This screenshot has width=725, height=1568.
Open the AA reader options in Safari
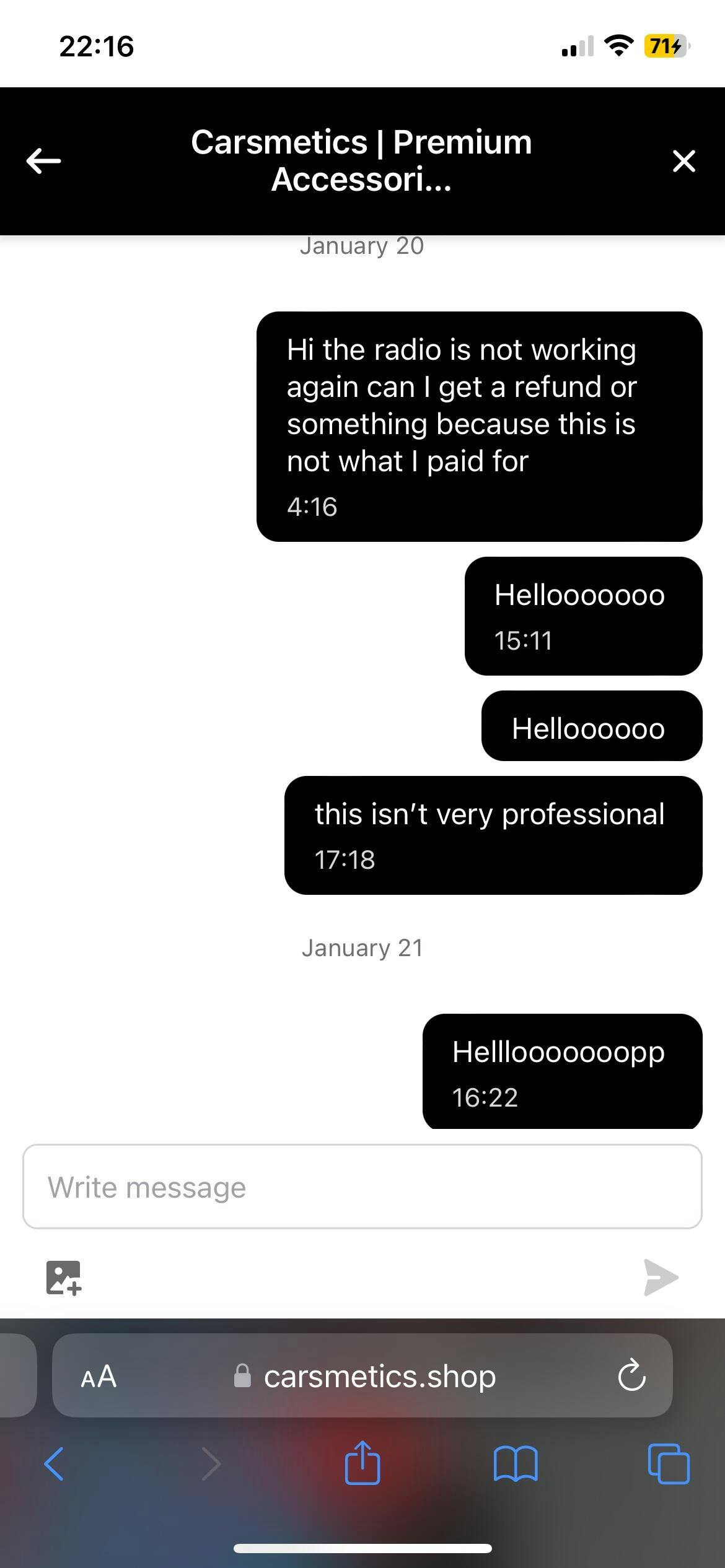coord(99,1376)
